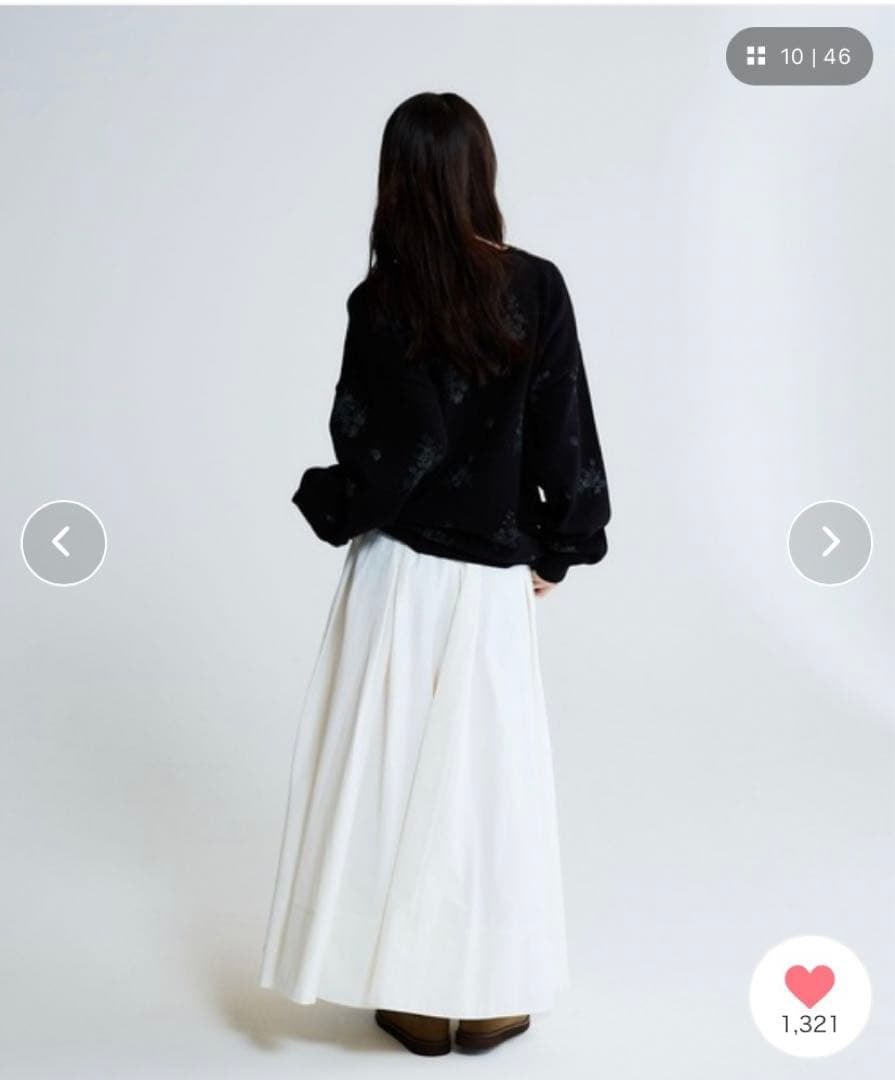Go to the next product photo
The width and height of the screenshot is (895, 1080).
click(x=830, y=543)
